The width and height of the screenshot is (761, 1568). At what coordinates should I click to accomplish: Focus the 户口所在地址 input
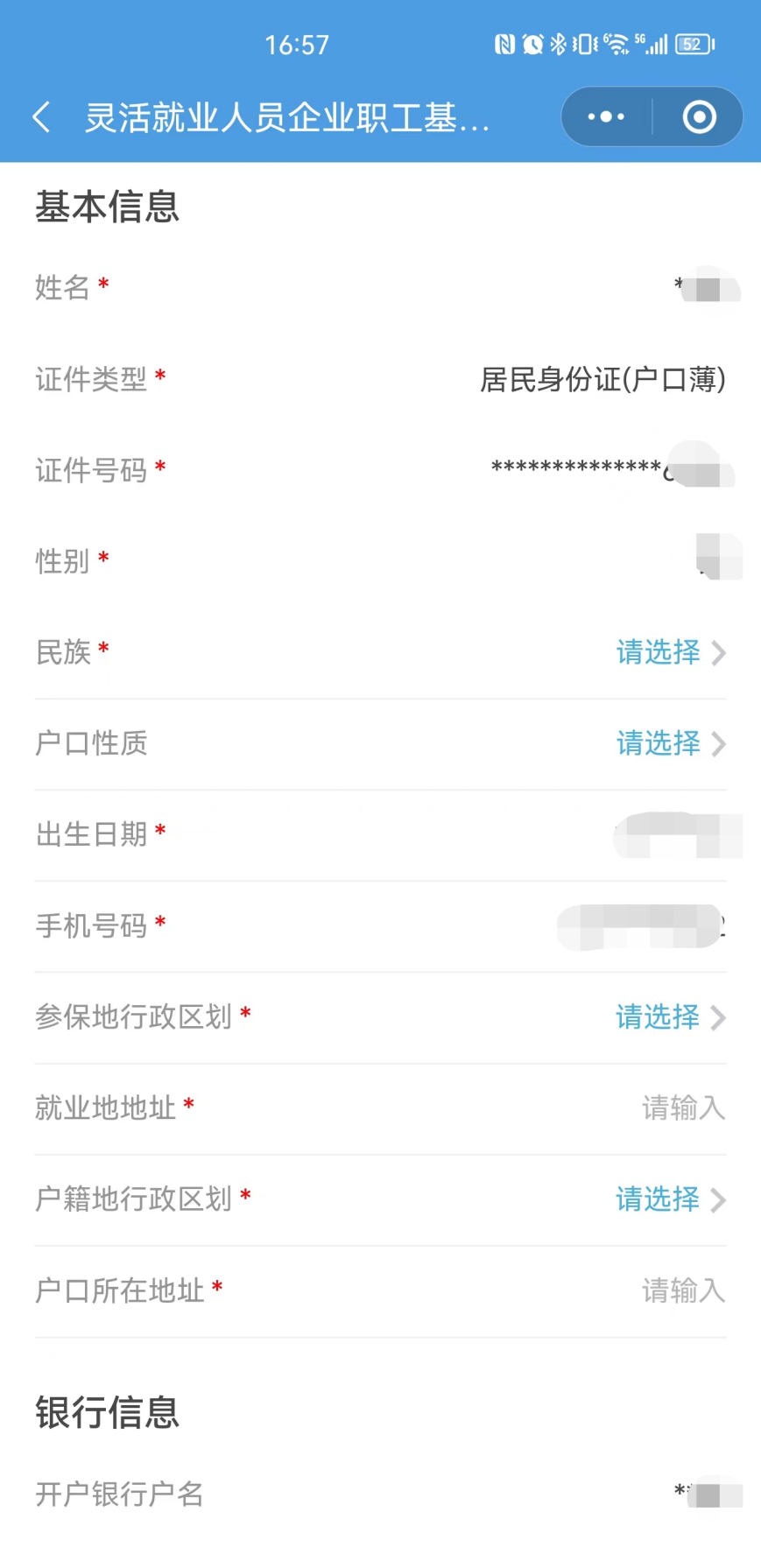682,1290
